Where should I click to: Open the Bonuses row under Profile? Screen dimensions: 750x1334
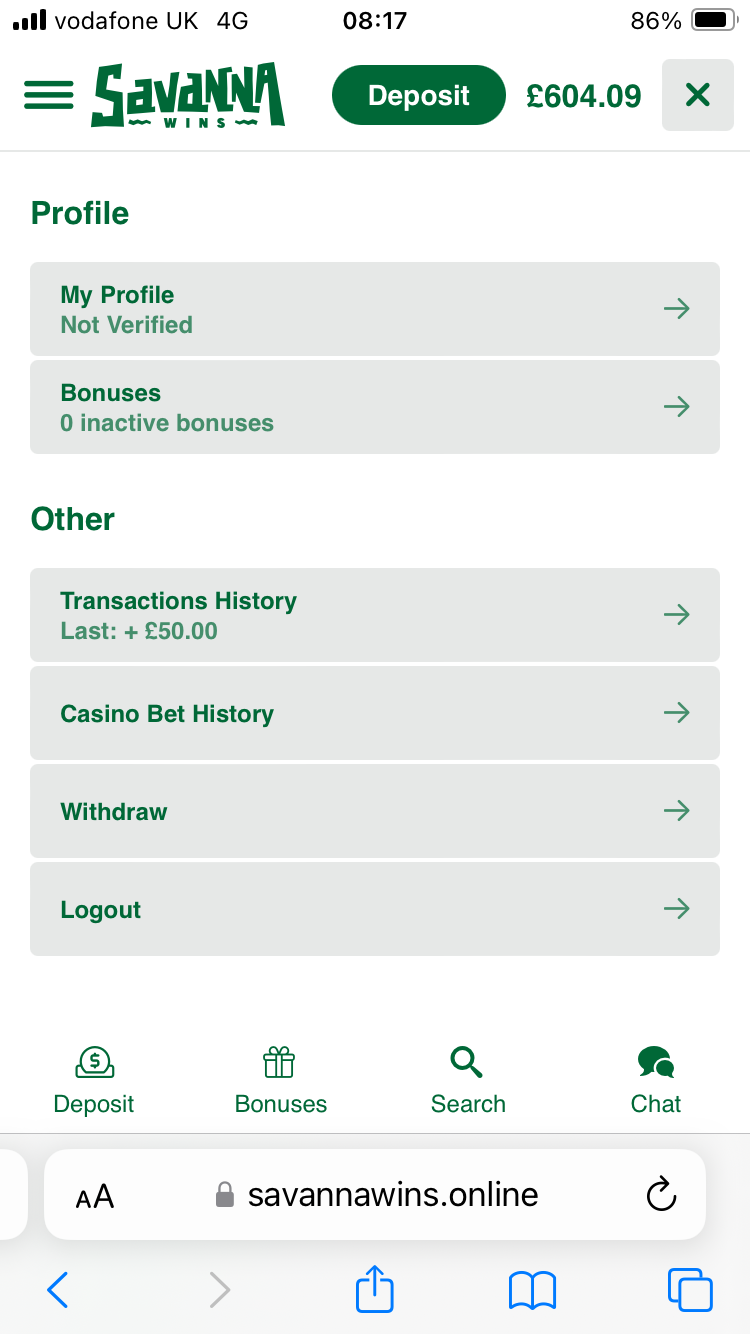(374, 407)
